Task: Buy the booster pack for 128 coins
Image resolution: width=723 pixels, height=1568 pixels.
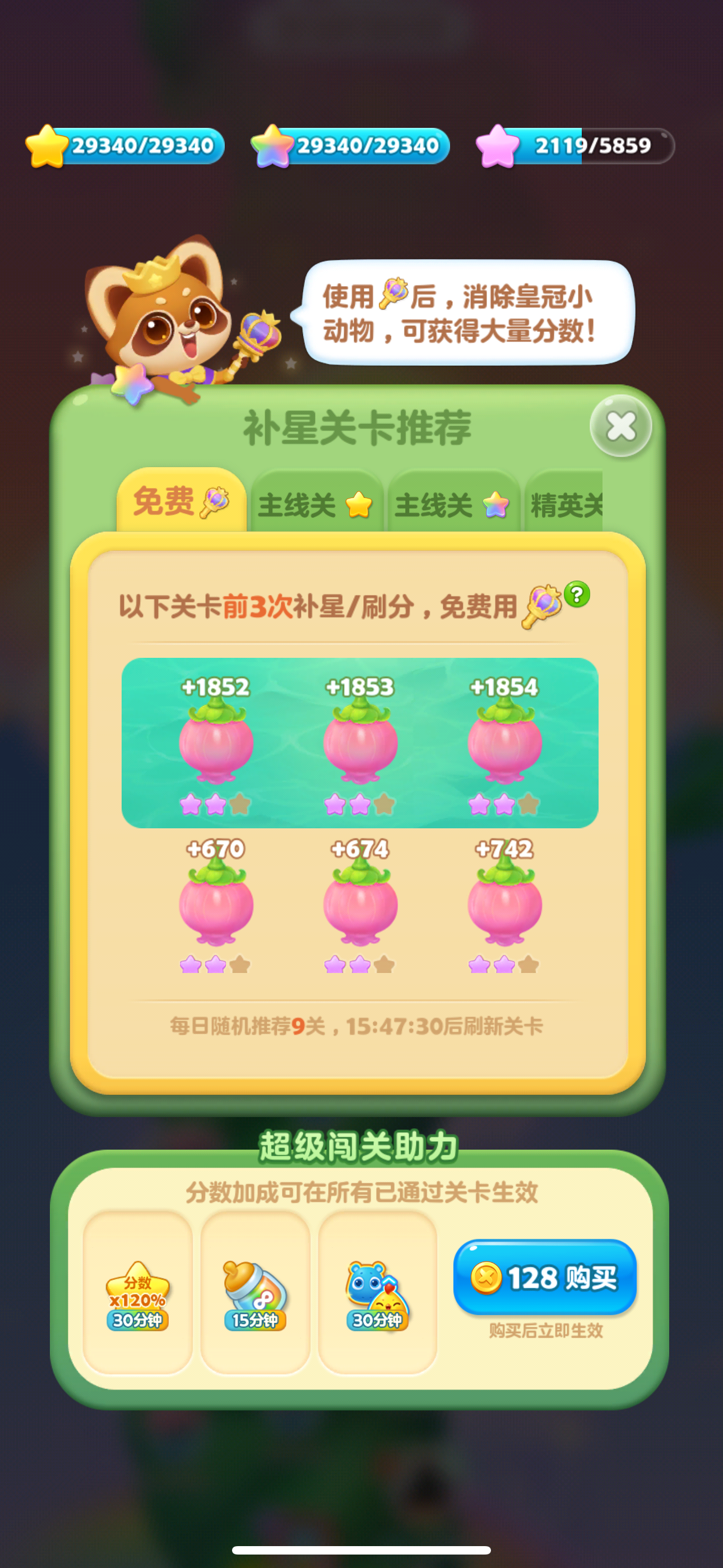Action: (545, 1276)
